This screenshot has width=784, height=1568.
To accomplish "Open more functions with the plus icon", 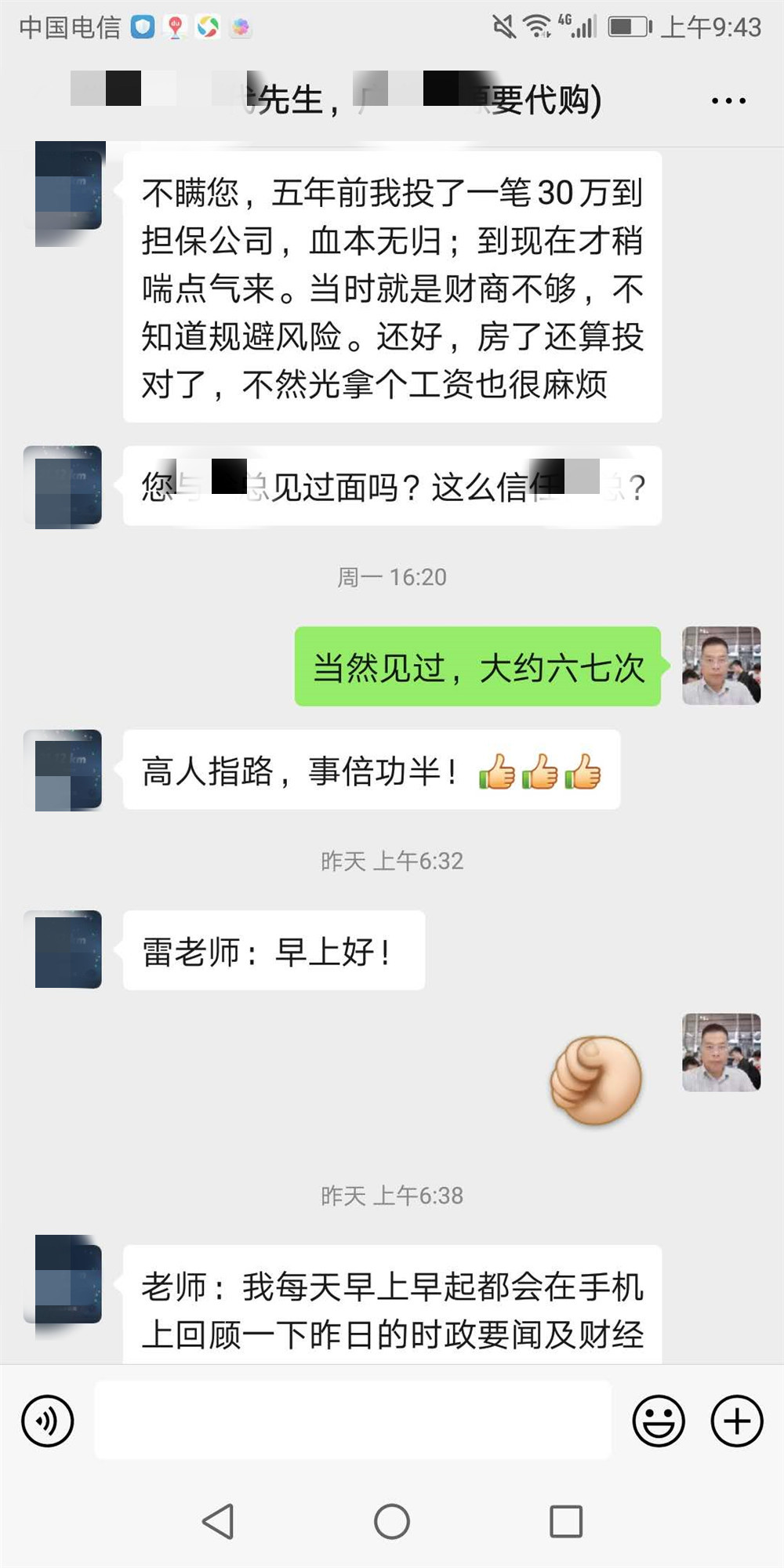I will coord(735,1421).
